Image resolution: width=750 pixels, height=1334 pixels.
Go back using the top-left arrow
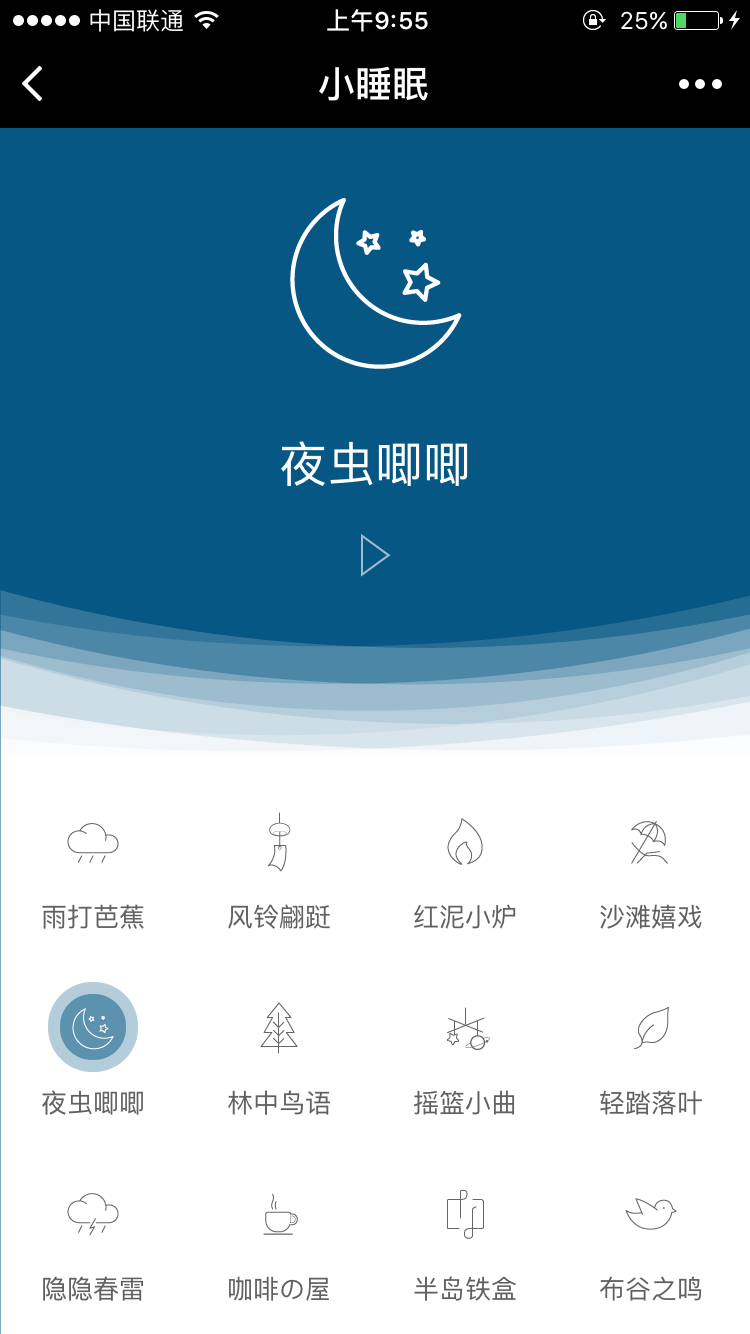(33, 84)
